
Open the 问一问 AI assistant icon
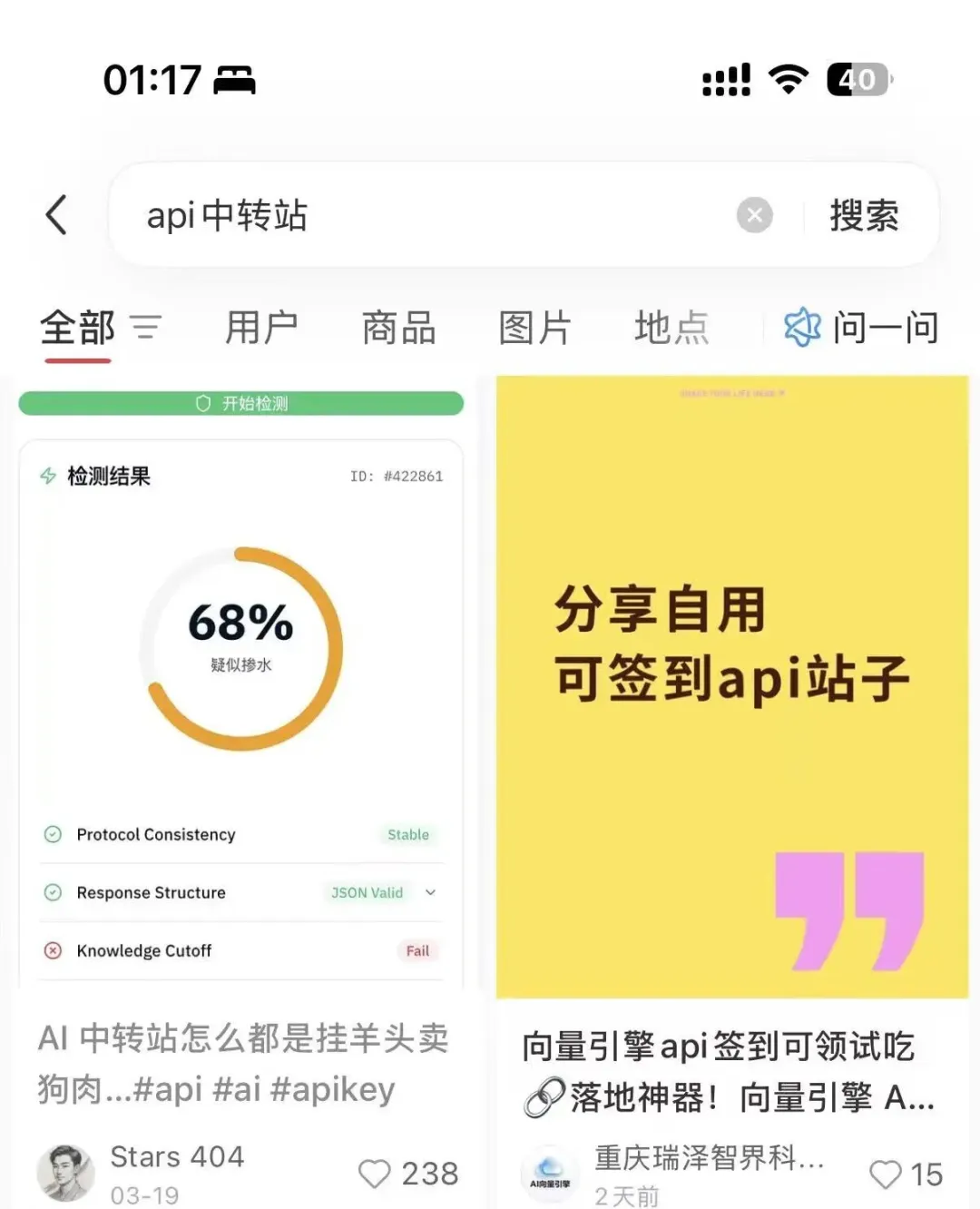pos(802,328)
